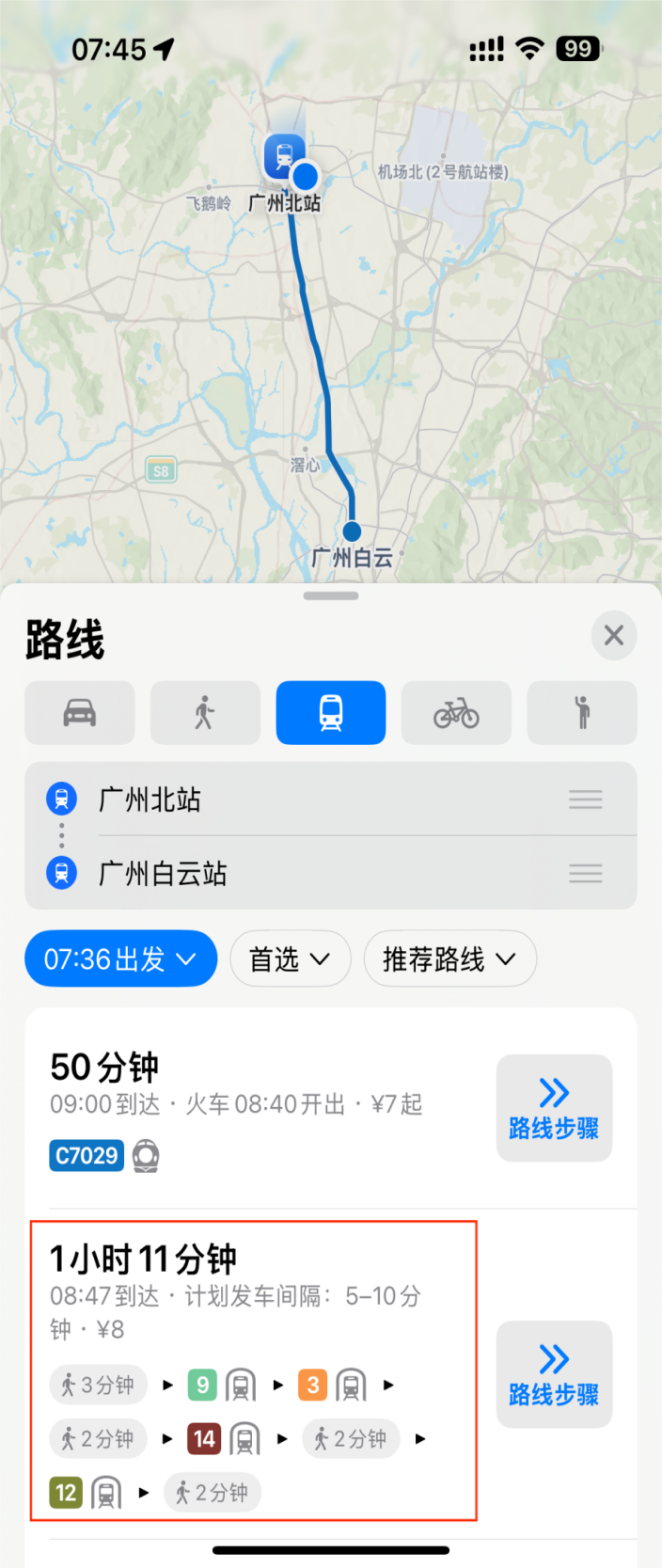Expand the 推荐路线 sorting dropdown
The width and height of the screenshot is (662, 1568).
click(x=449, y=959)
